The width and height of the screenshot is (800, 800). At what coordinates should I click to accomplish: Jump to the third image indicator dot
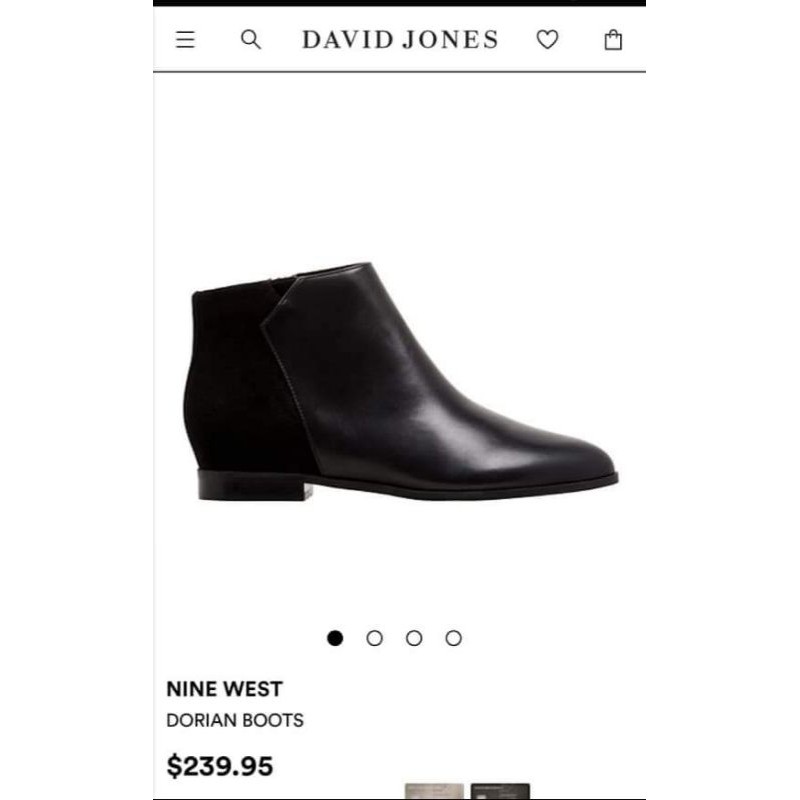pos(414,638)
